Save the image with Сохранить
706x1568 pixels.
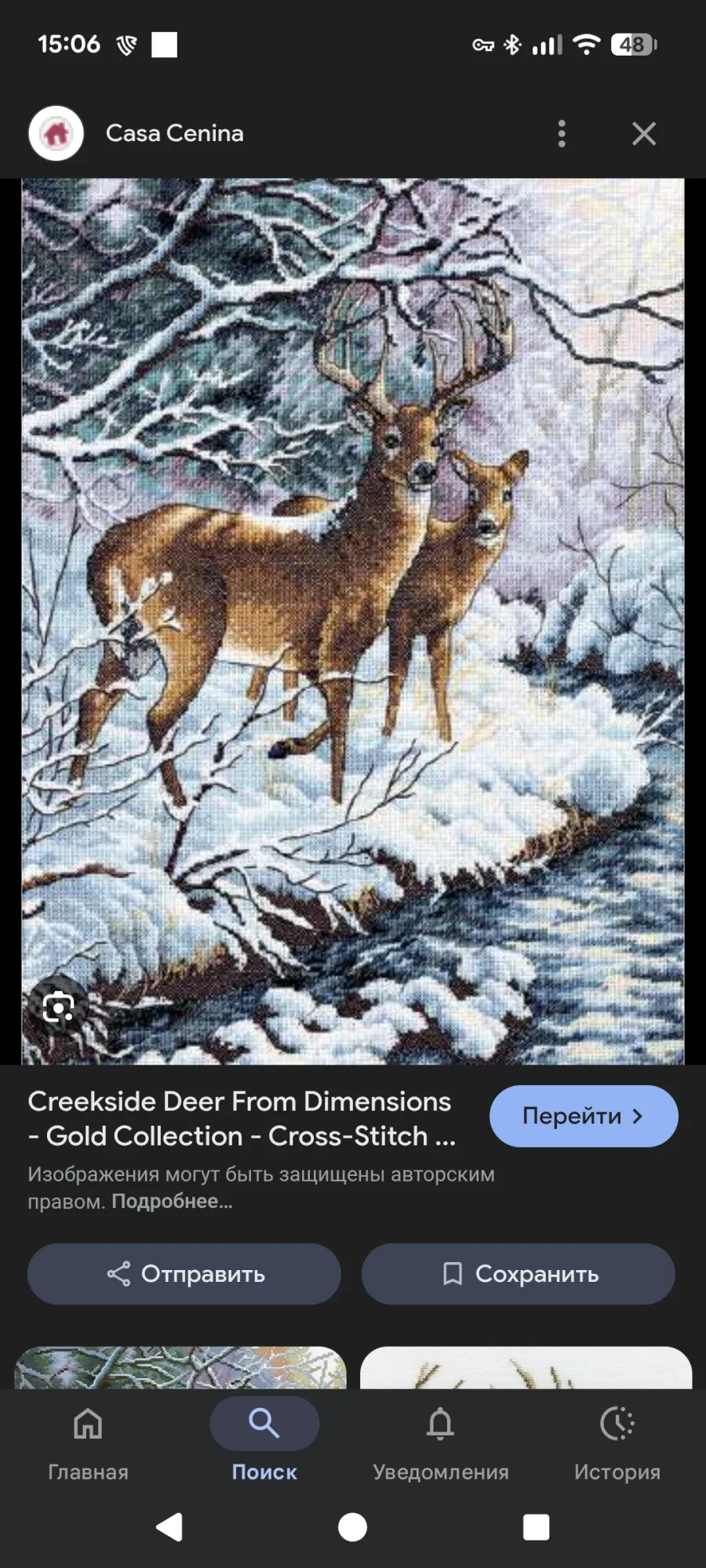tap(519, 1274)
